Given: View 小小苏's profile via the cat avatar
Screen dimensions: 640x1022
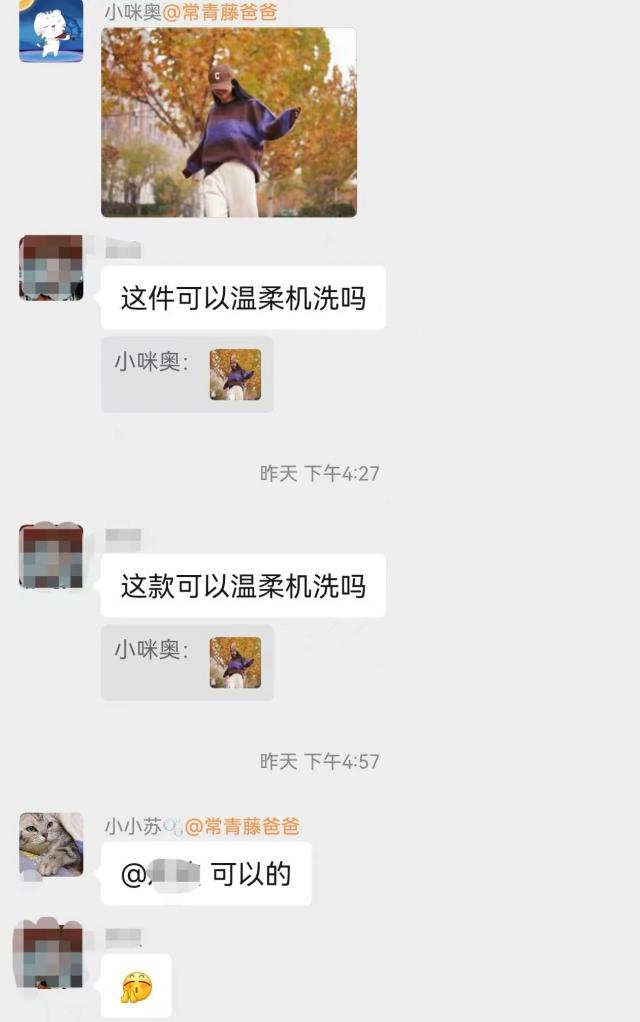Looking at the screenshot, I should 51,844.
